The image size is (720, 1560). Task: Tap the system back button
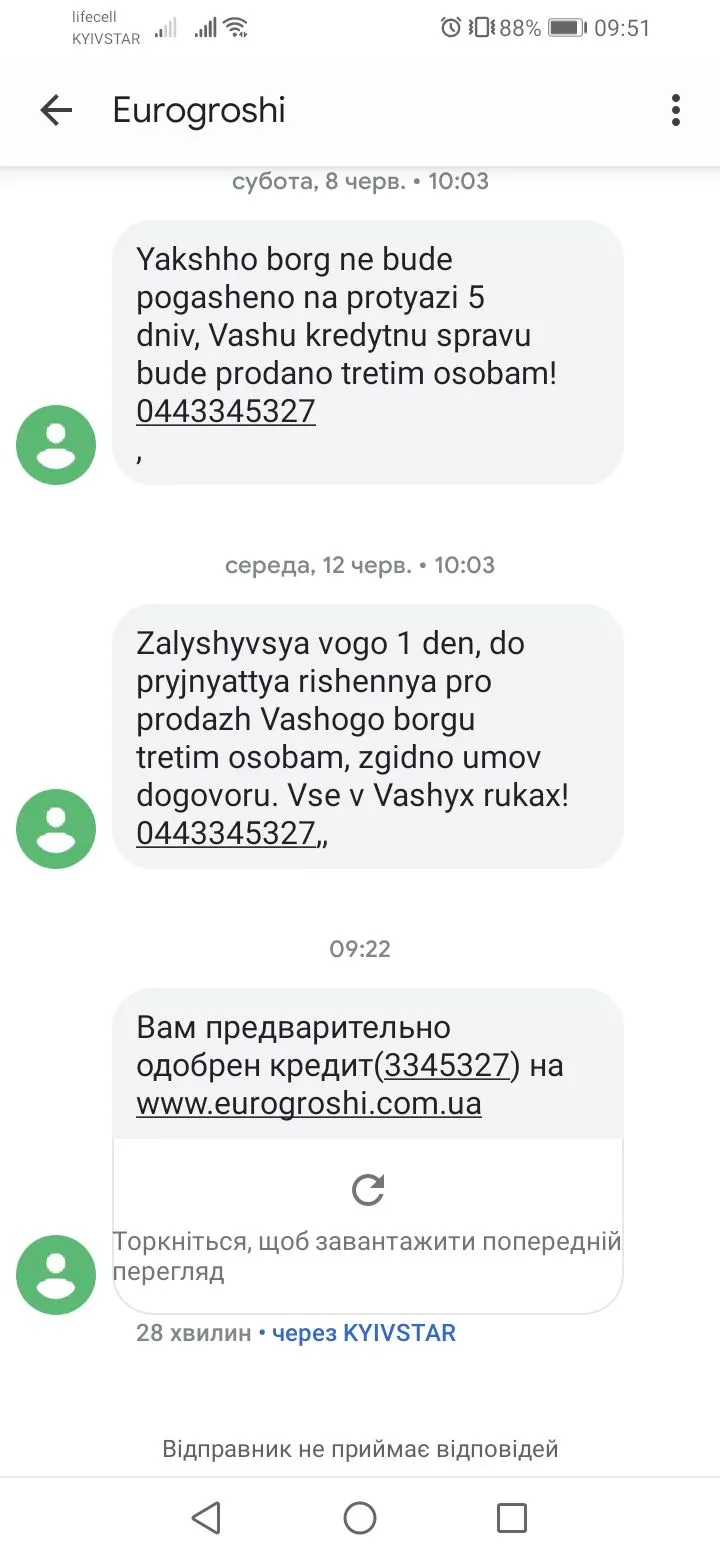tap(206, 1518)
